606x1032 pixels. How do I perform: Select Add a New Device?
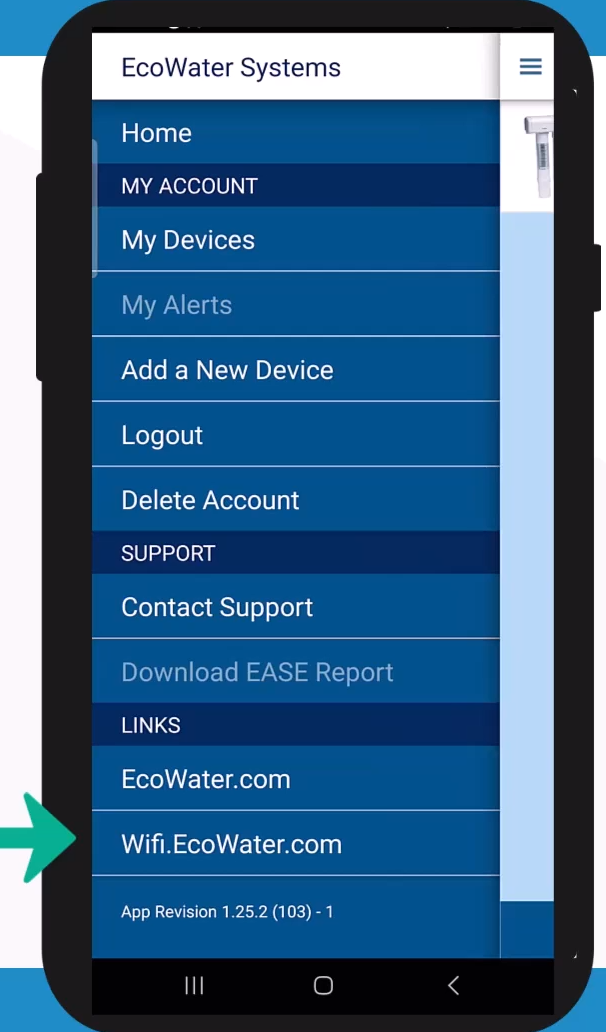pyautogui.click(x=227, y=370)
